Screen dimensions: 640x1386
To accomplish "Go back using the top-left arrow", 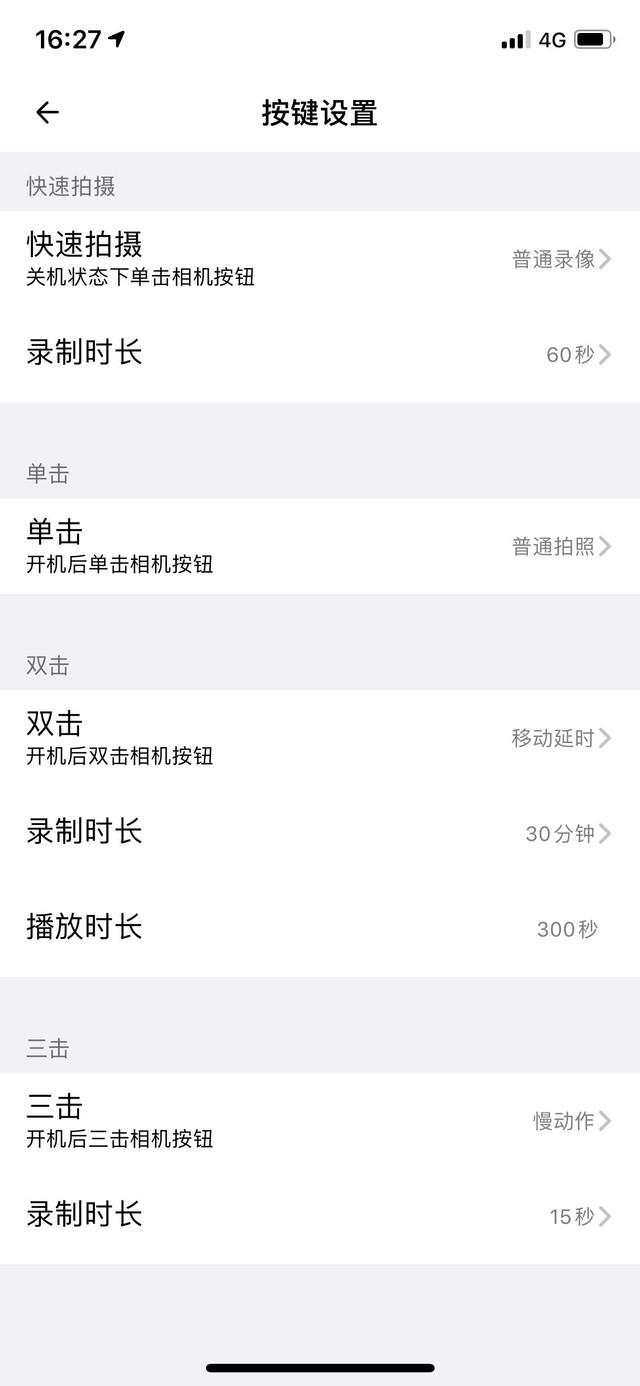I will (x=47, y=113).
